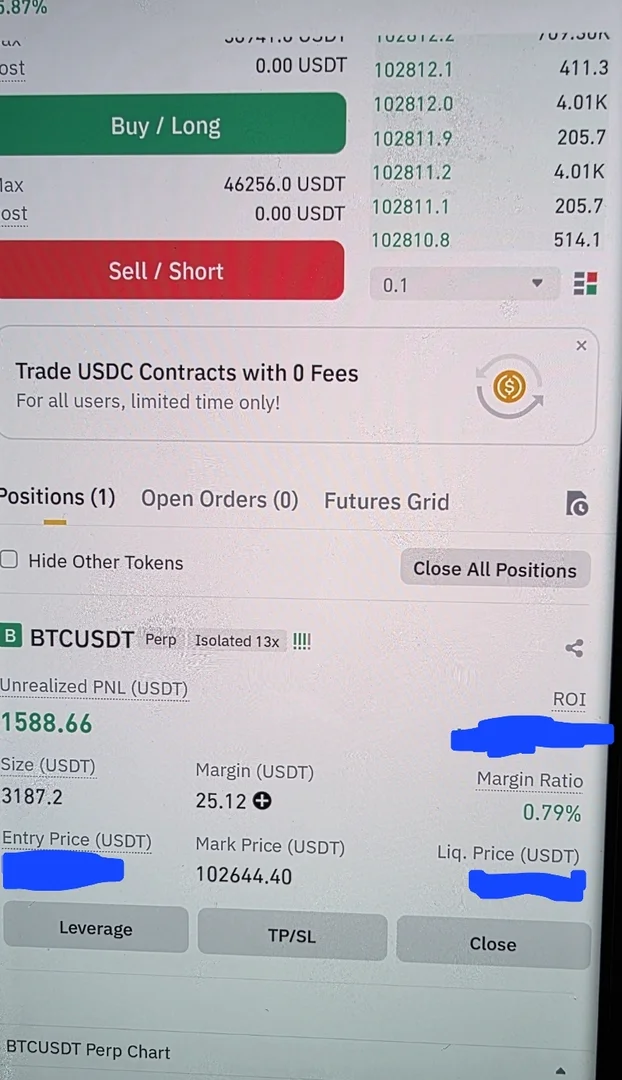Viewport: 622px width, 1080px height.
Task: Add margin with the plus icon
Action: tap(262, 801)
